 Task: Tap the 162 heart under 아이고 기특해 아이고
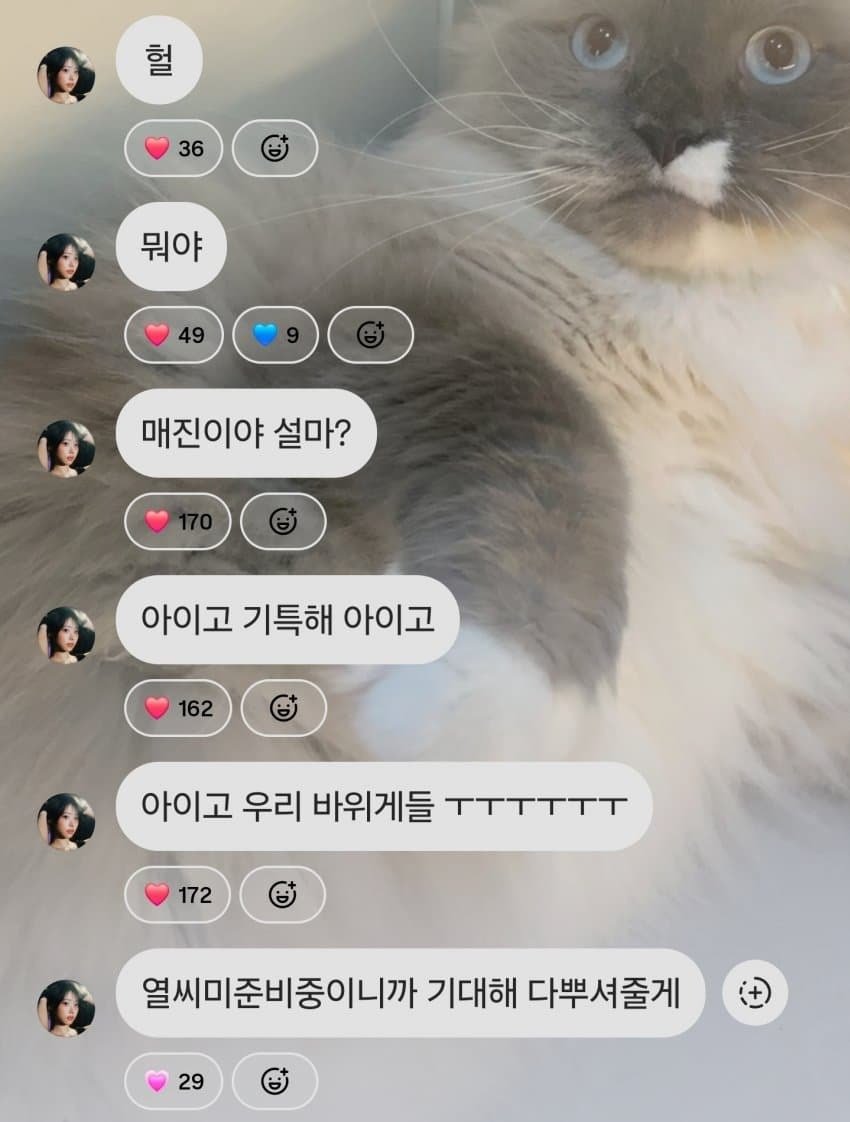[x=177, y=708]
